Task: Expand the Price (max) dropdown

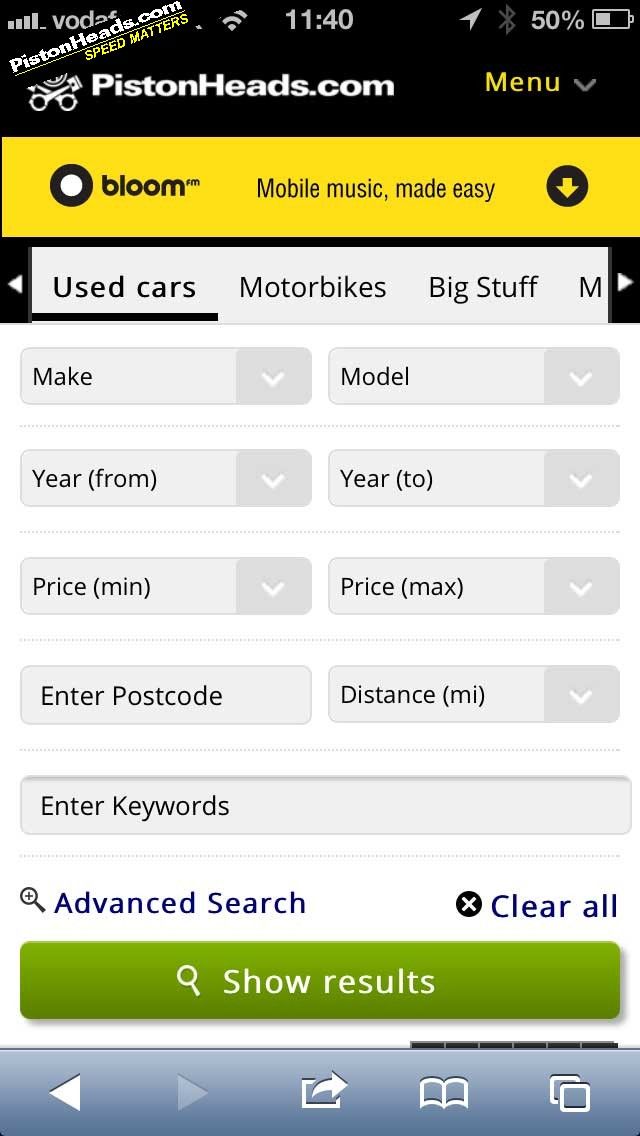Action: pos(474,586)
